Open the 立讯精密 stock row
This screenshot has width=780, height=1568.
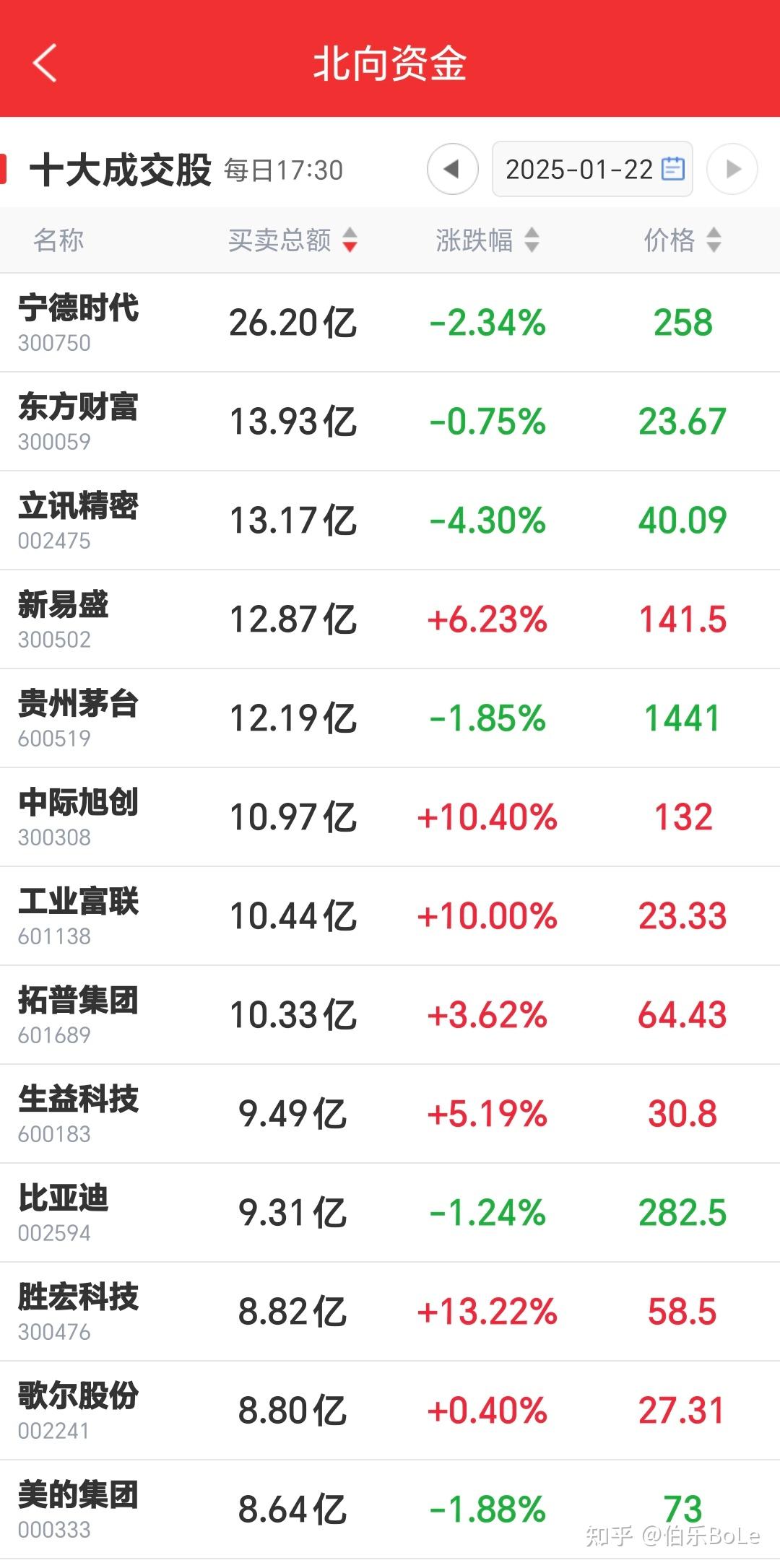pos(390,521)
